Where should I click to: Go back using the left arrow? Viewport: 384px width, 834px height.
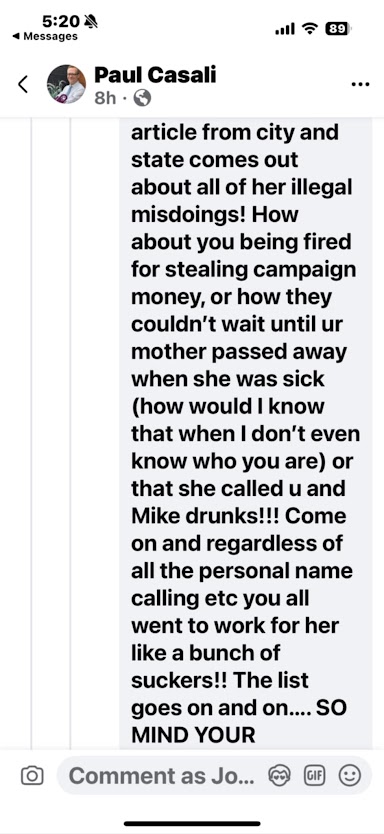(x=22, y=84)
